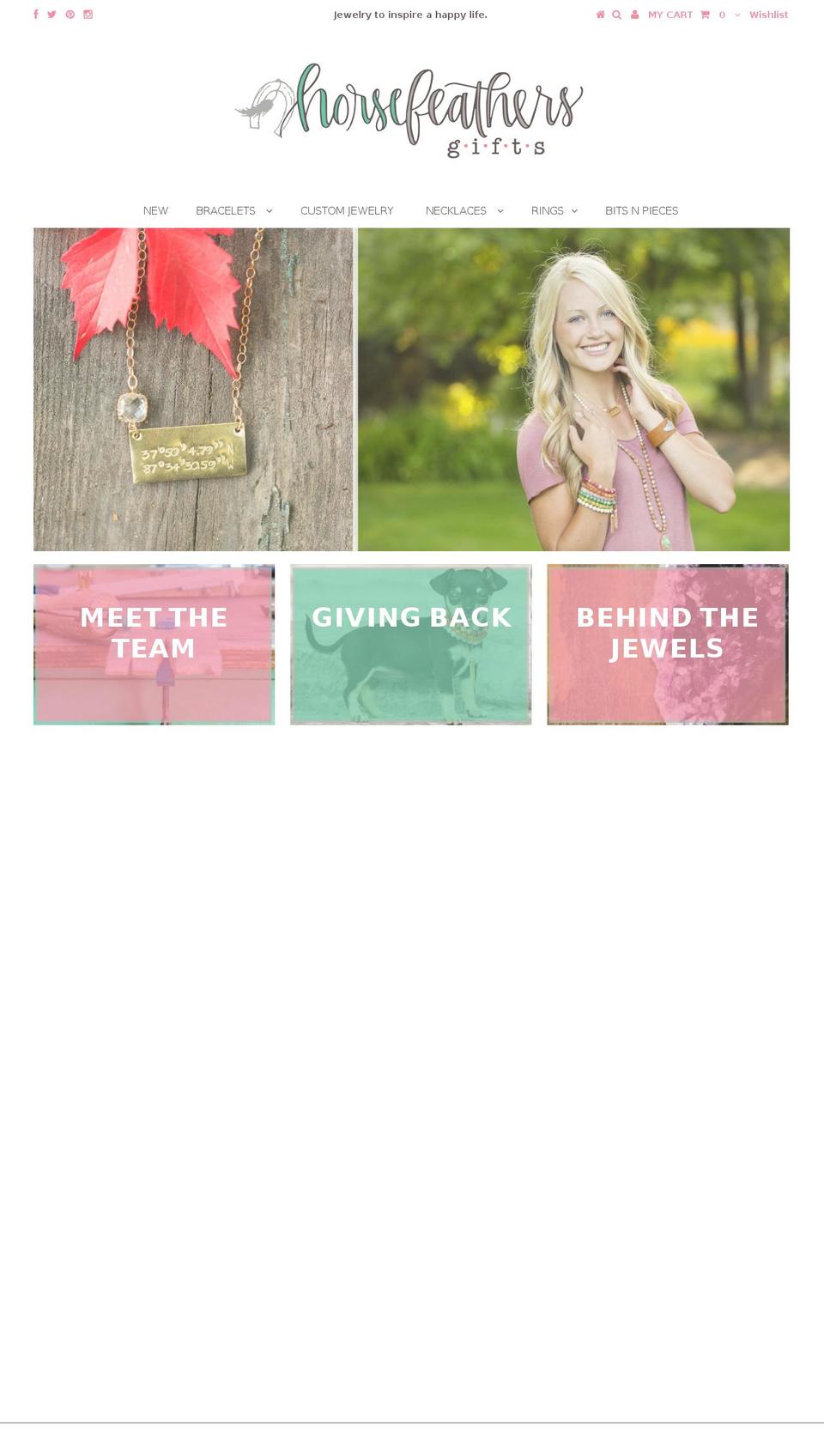Visit the Pinterest icon
The width and height of the screenshot is (824, 1456).
tap(70, 15)
